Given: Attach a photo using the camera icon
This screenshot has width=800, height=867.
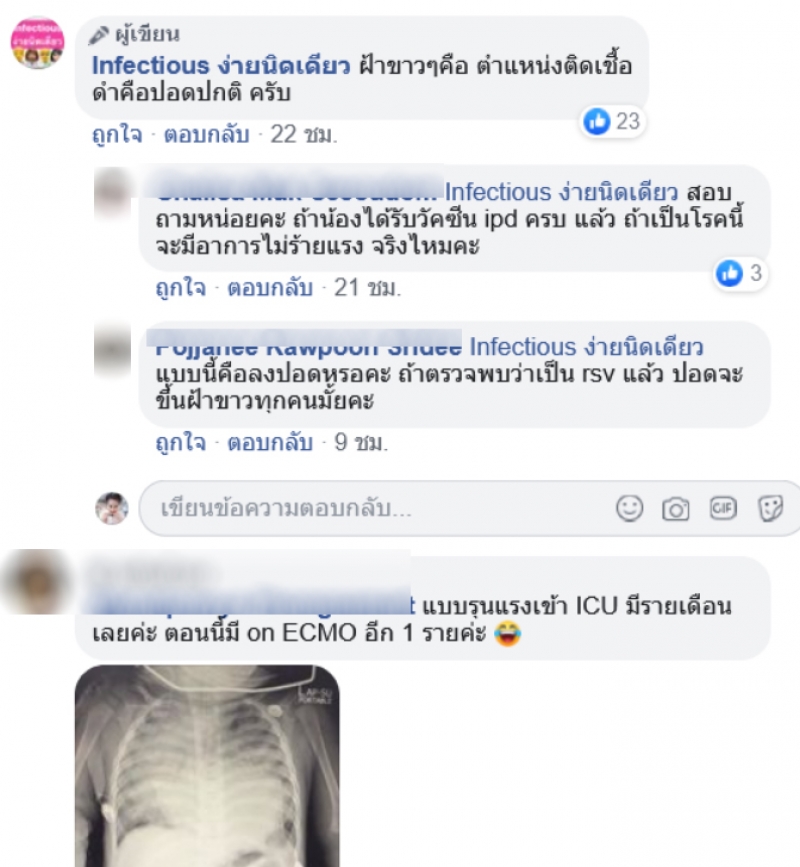Looking at the screenshot, I should pyautogui.click(x=676, y=509).
